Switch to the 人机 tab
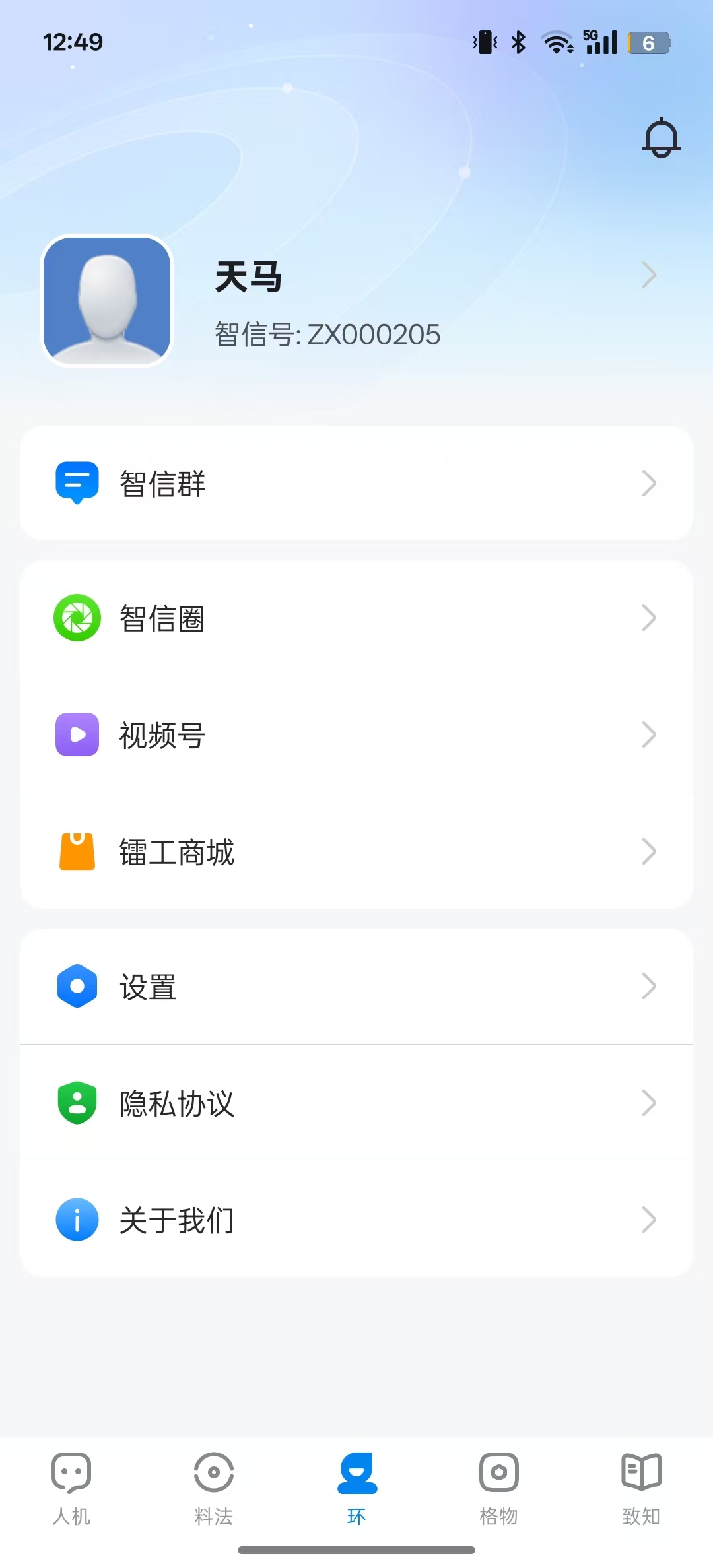The width and height of the screenshot is (713, 1568). point(71,1488)
